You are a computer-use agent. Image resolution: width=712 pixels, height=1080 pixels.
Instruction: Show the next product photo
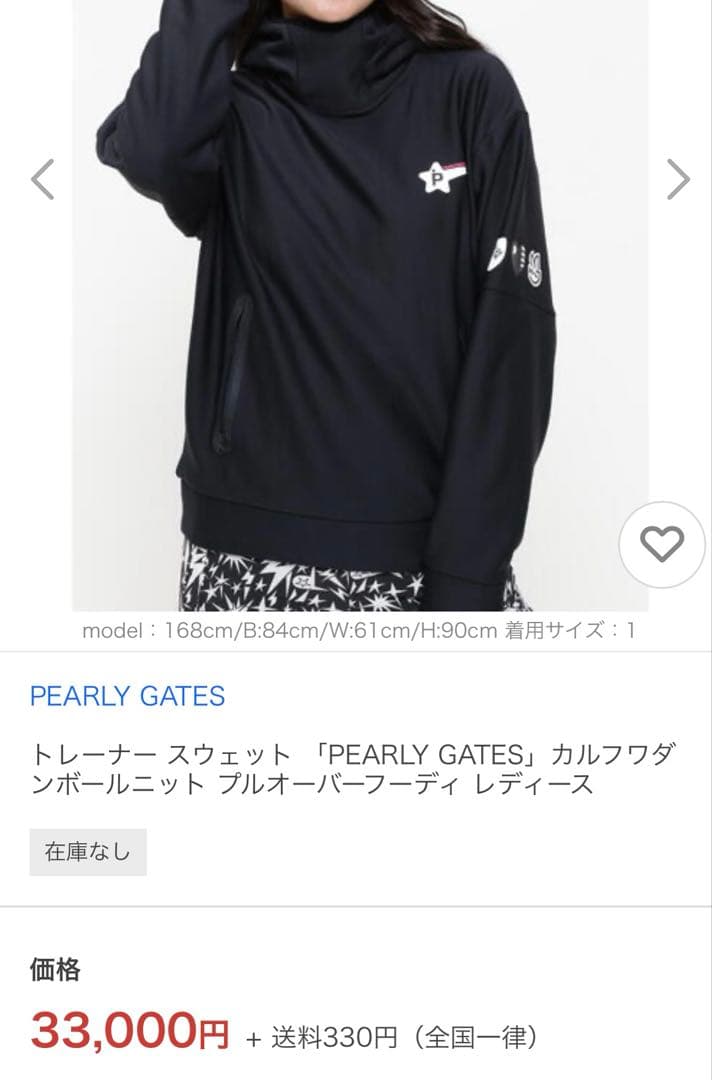(678, 180)
